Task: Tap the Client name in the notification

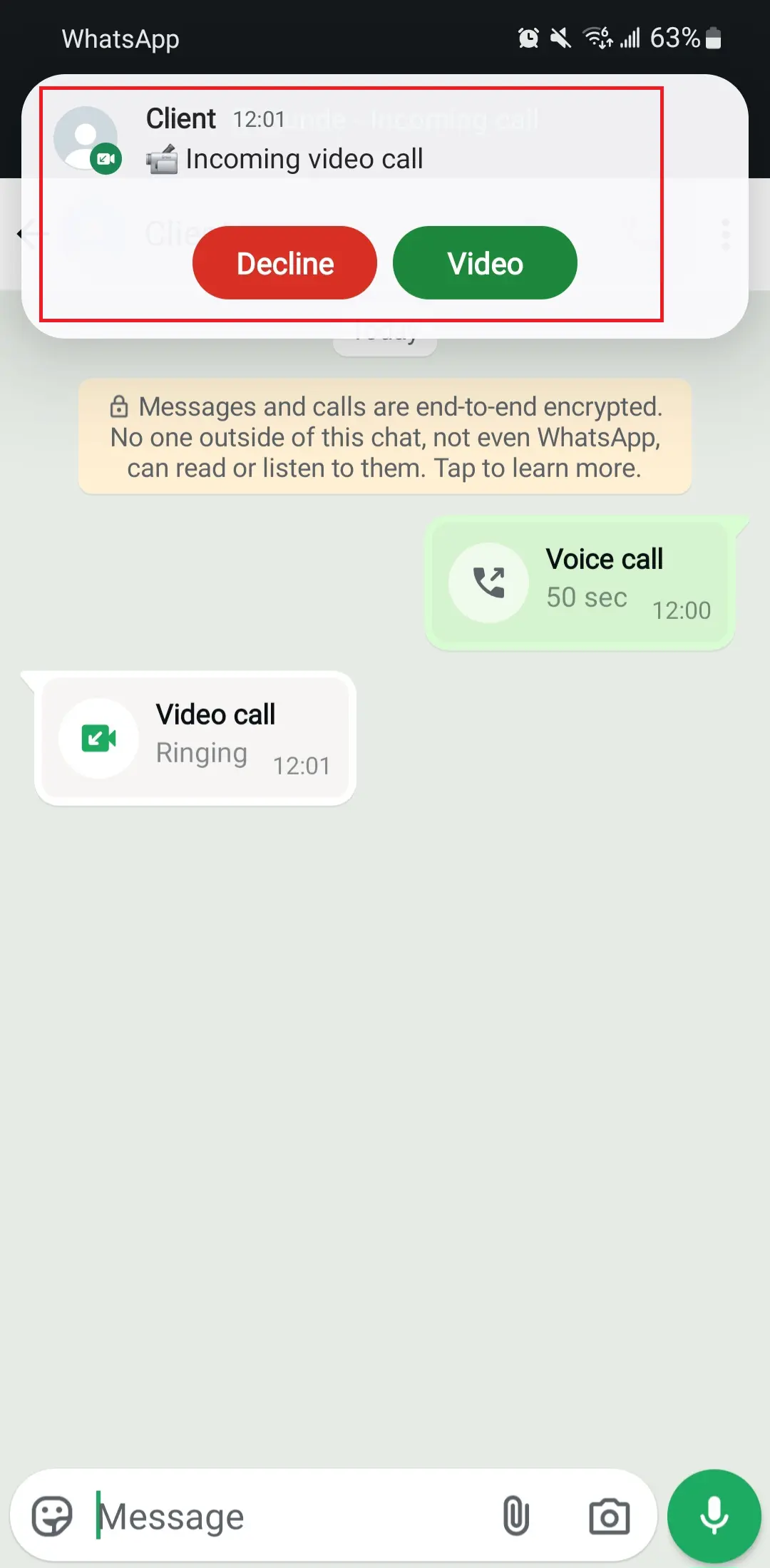Action: coord(181,118)
